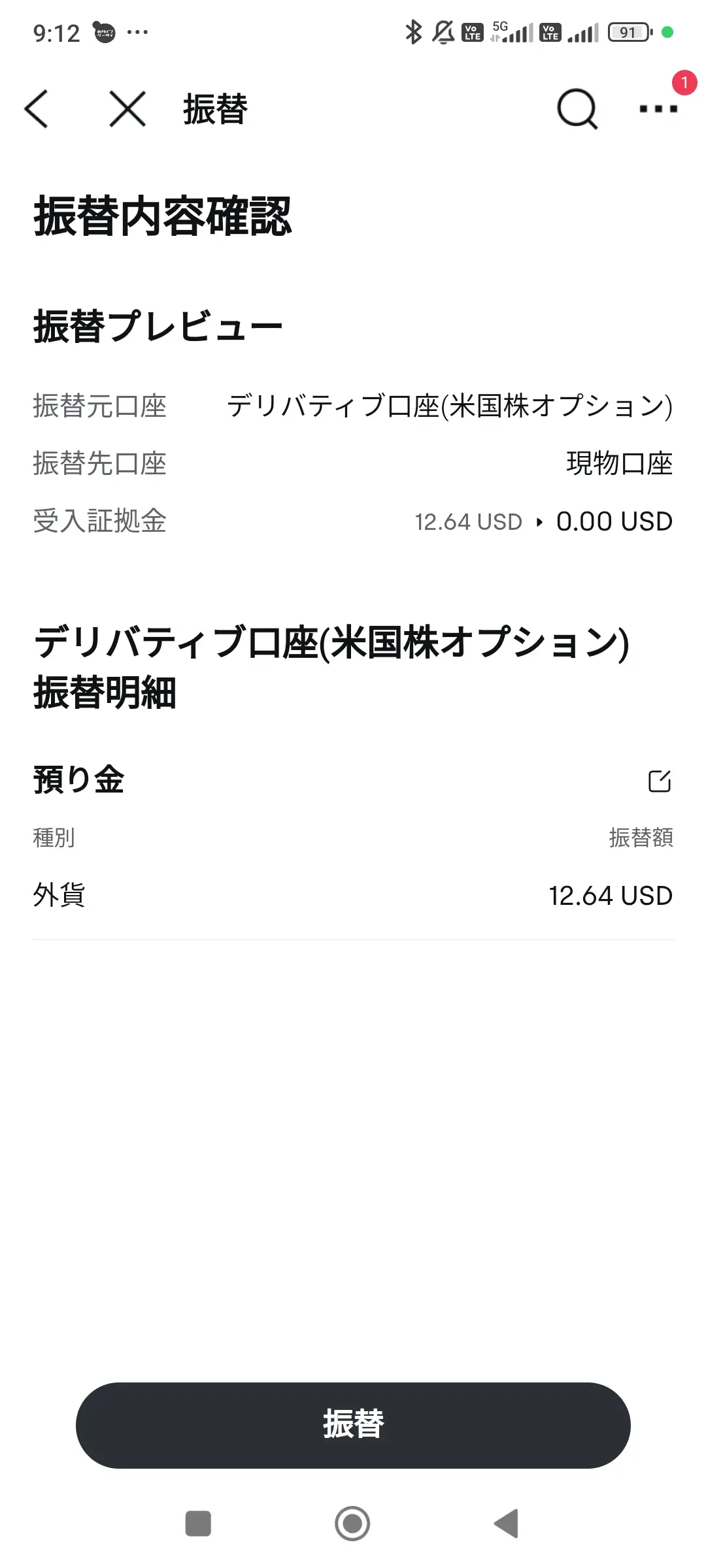Tap the system home button

point(352,1524)
